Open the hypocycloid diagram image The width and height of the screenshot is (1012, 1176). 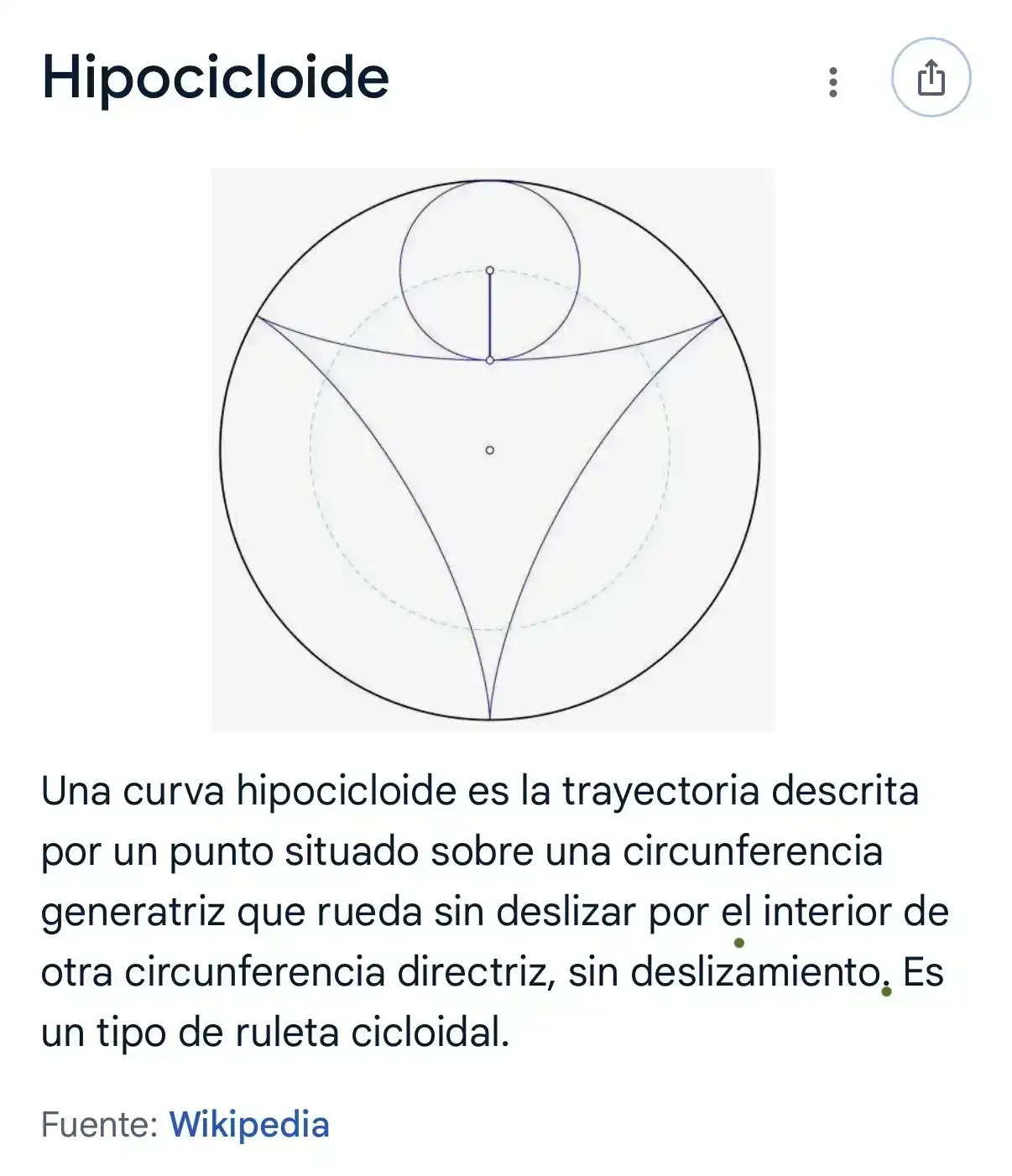click(492, 450)
